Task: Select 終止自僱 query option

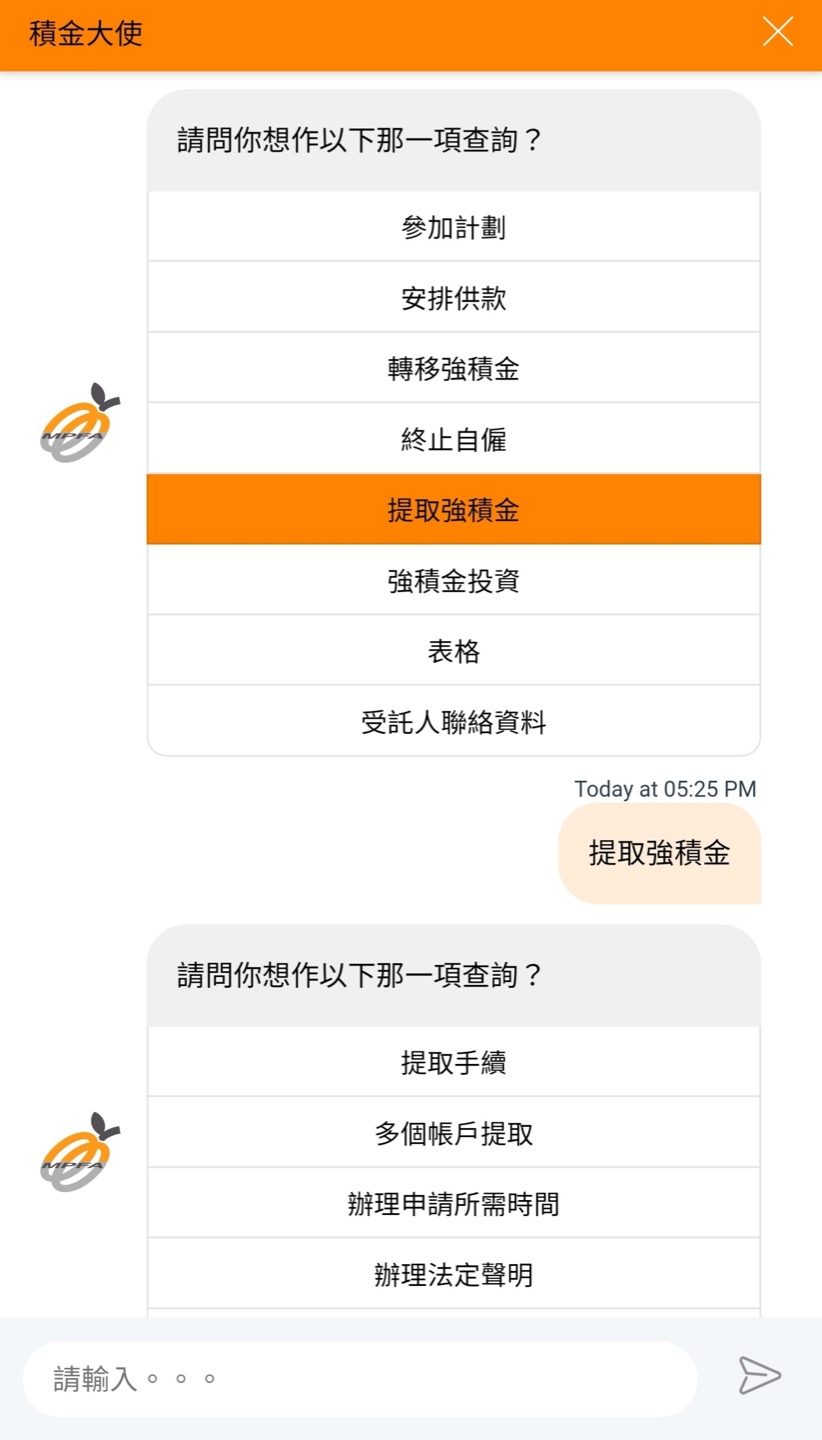Action: 453,439
